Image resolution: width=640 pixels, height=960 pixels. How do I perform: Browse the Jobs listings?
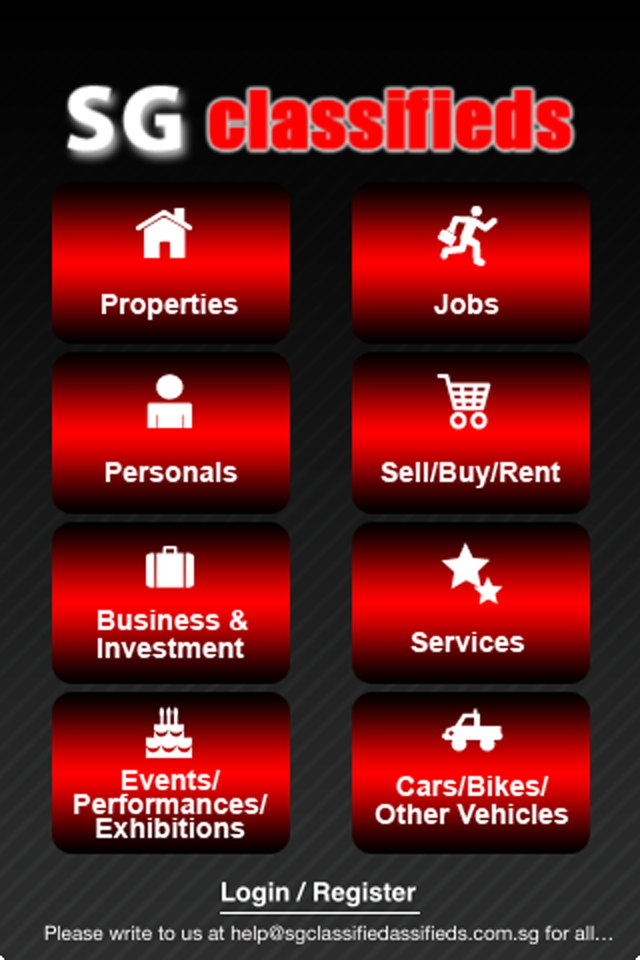click(x=470, y=264)
